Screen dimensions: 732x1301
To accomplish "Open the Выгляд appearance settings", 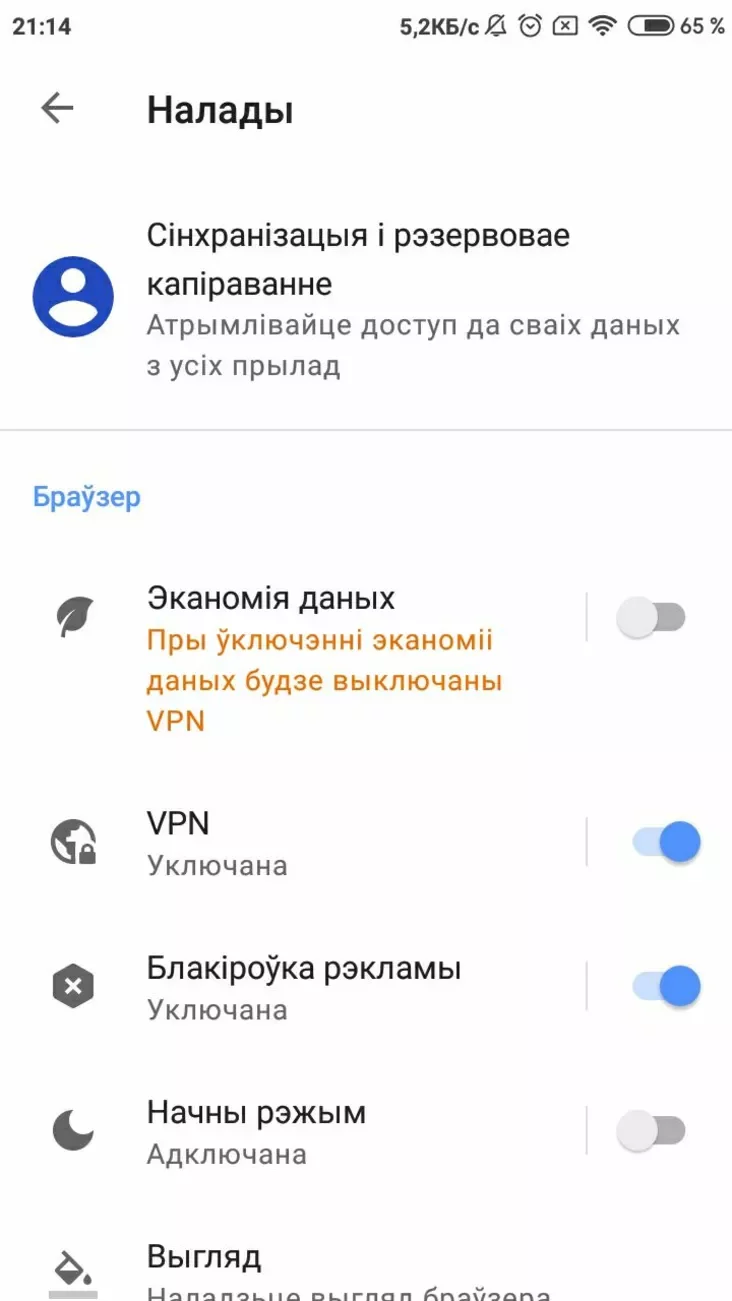I will pos(366,1270).
